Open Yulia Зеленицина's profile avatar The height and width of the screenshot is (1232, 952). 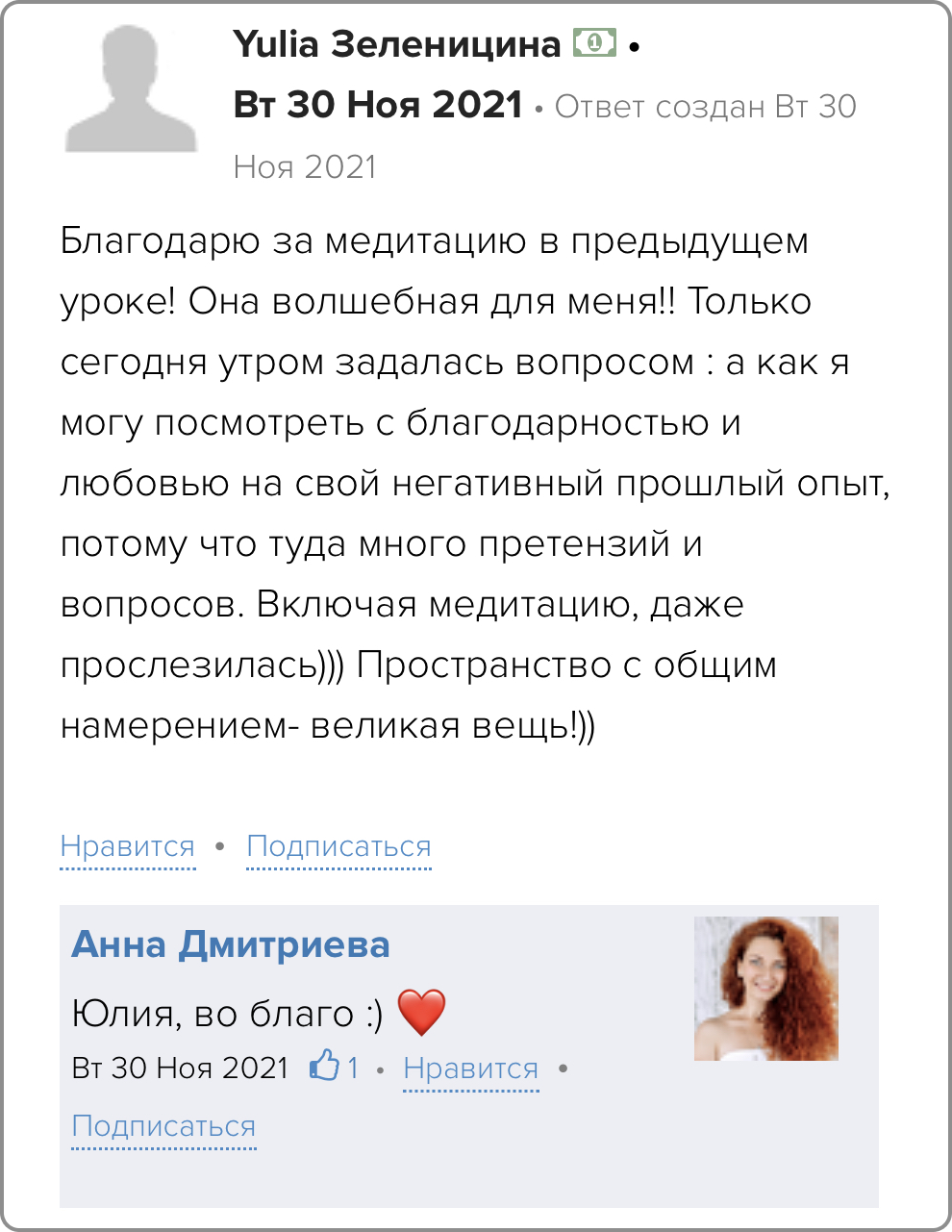[x=131, y=89]
